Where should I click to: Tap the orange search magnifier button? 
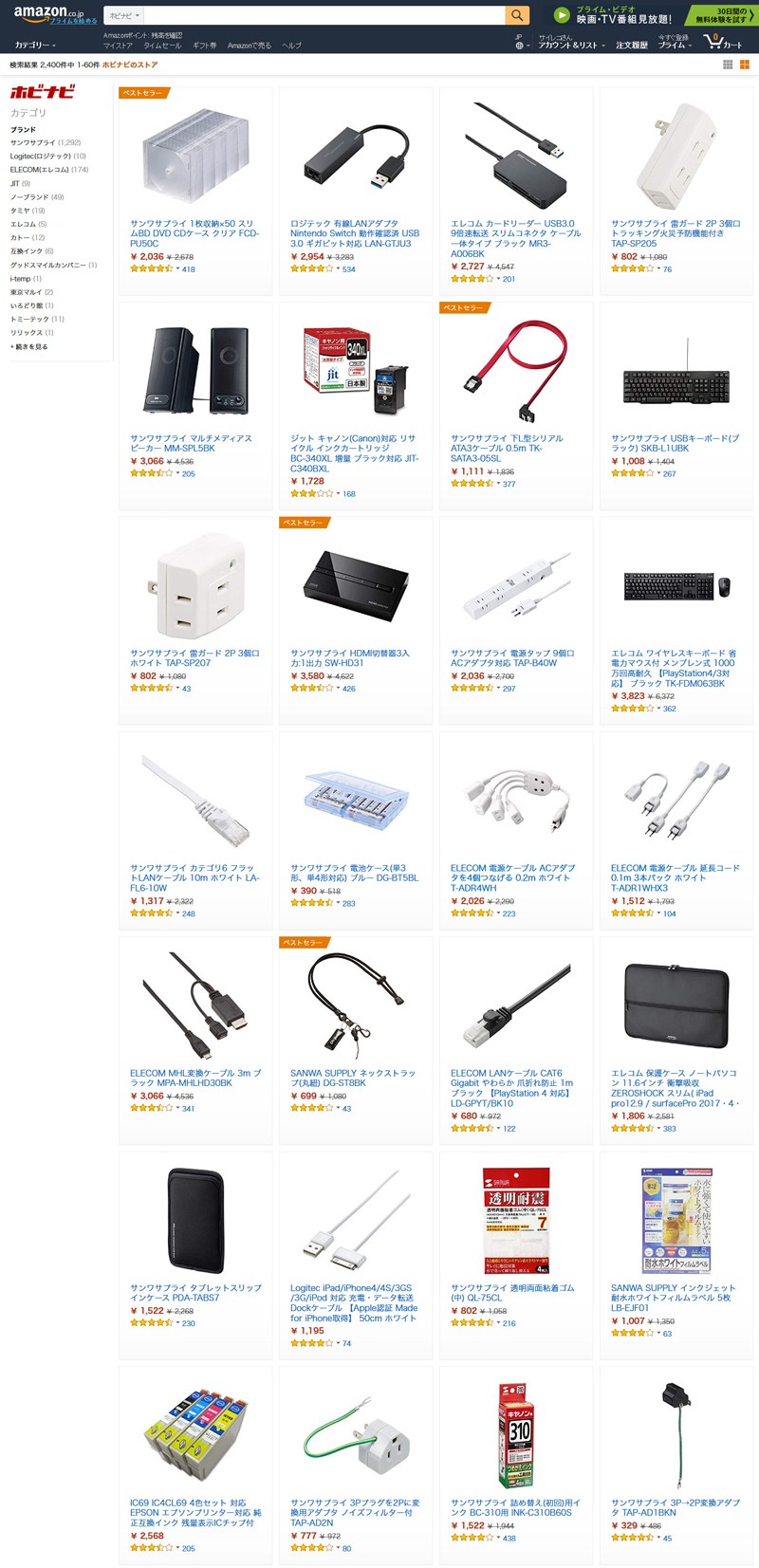[517, 15]
